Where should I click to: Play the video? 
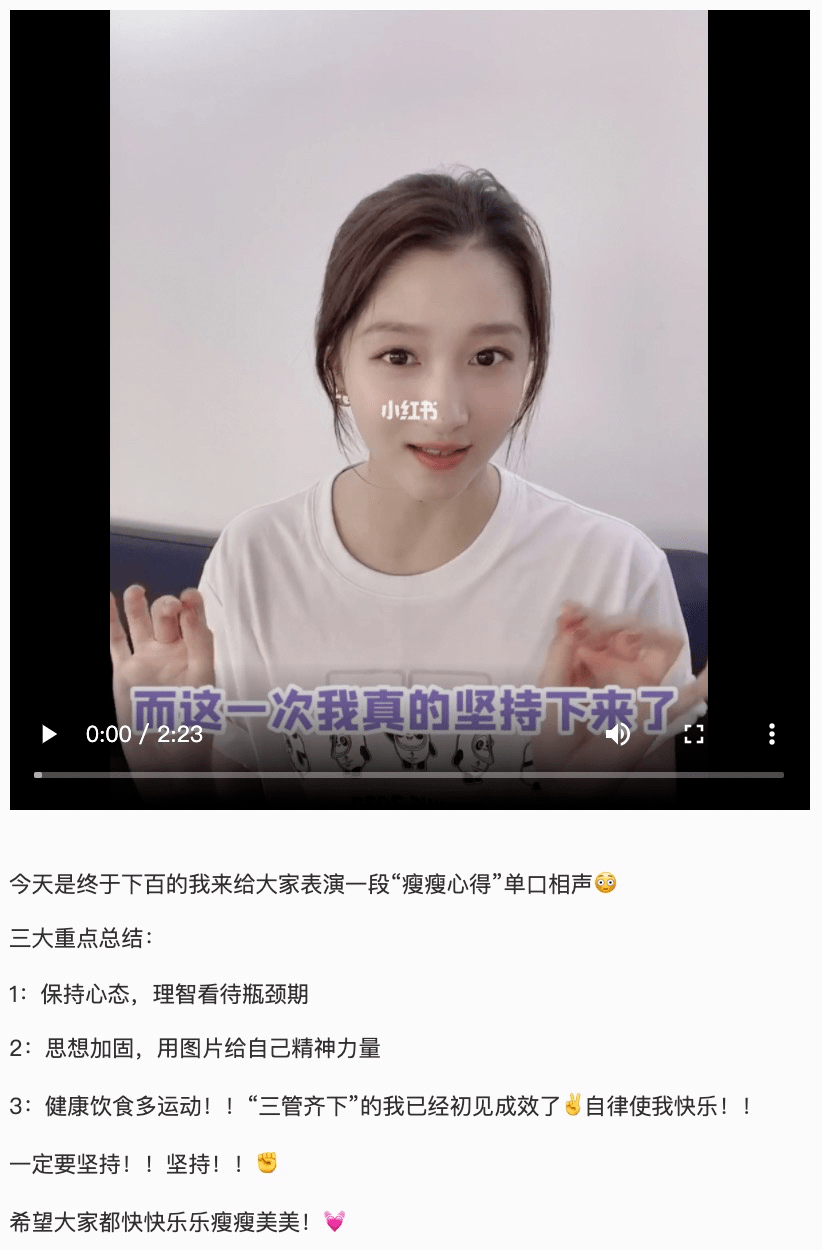tap(48, 735)
